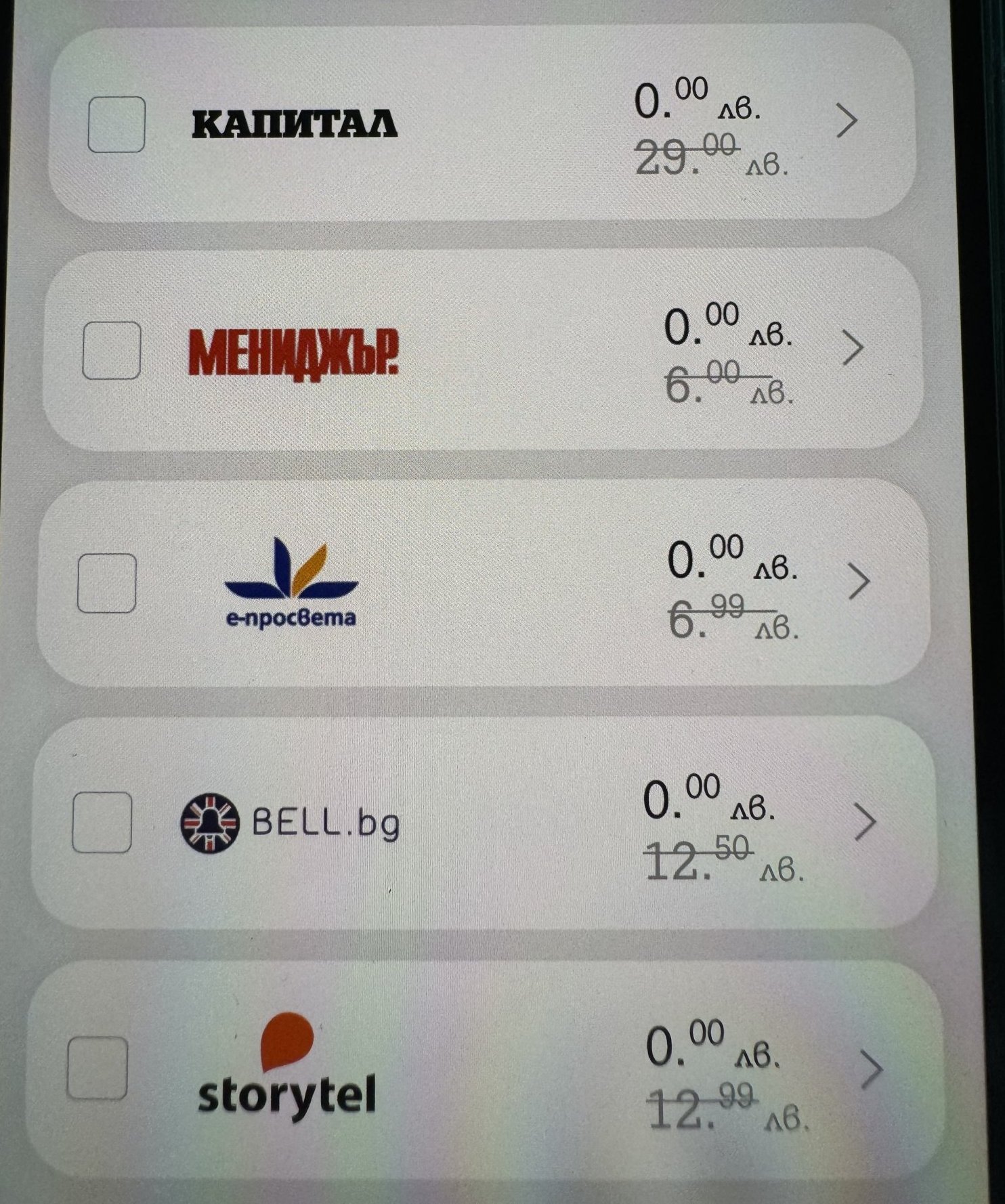The image size is (1005, 1204).
Task: Enable the Storytel checkbox
Action: [97, 1068]
